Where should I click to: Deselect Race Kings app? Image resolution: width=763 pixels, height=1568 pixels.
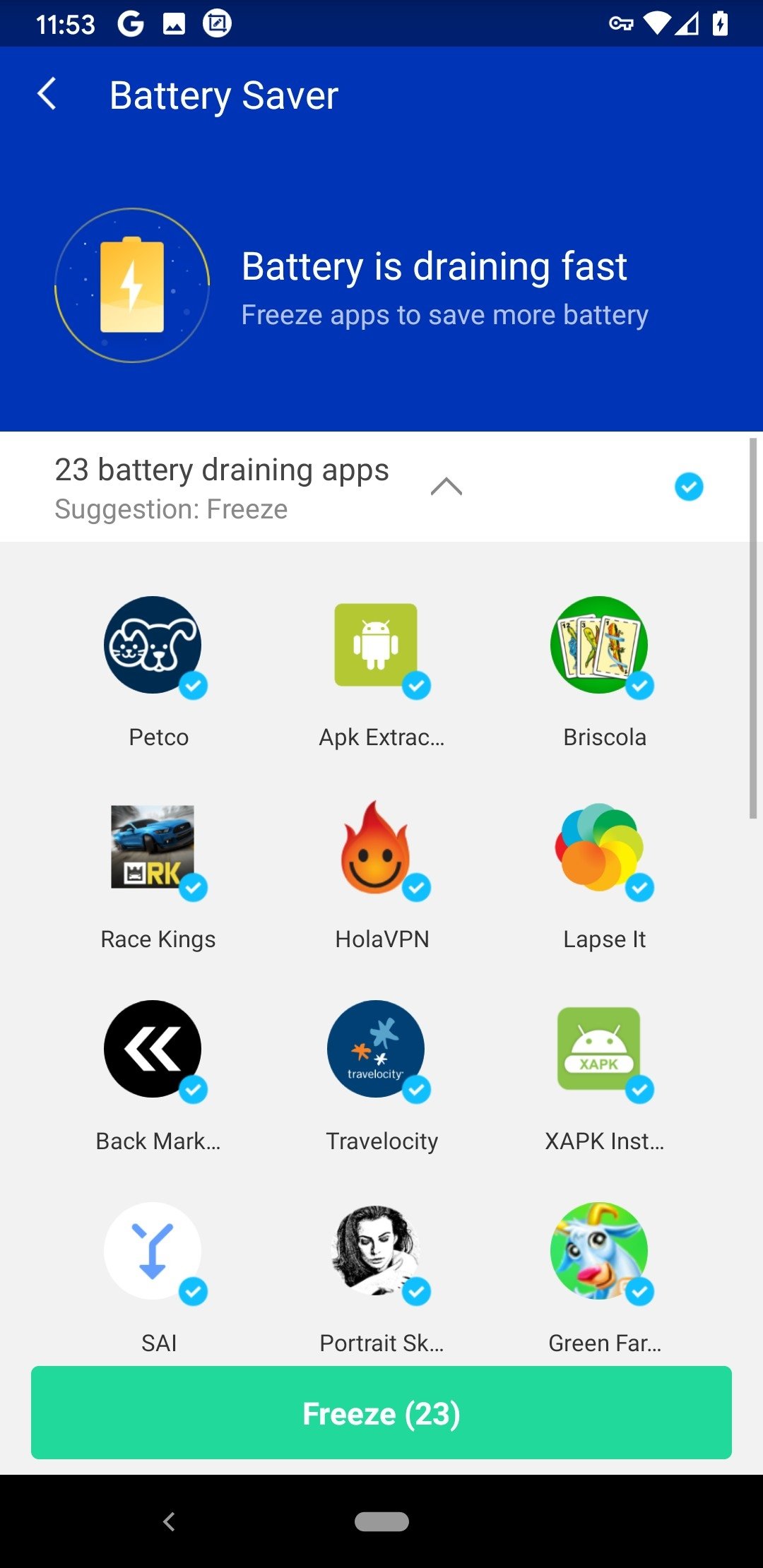click(x=193, y=887)
